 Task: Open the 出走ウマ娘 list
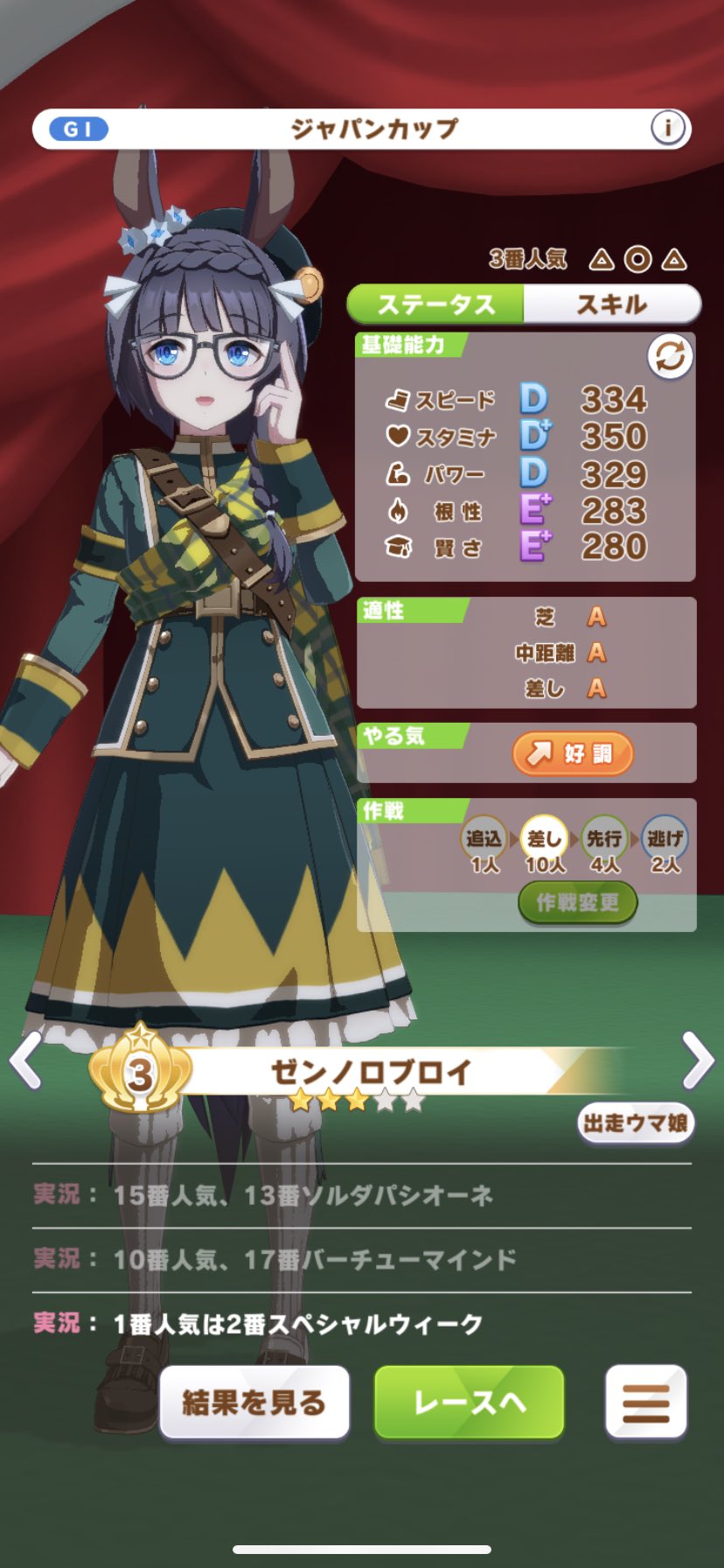click(636, 1123)
